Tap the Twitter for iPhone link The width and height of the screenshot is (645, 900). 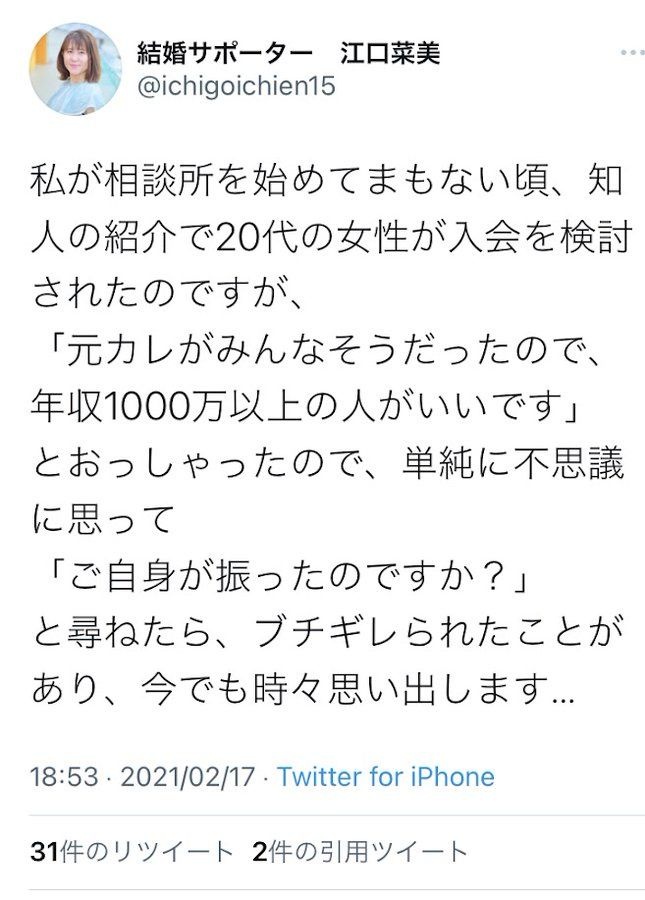pos(385,777)
